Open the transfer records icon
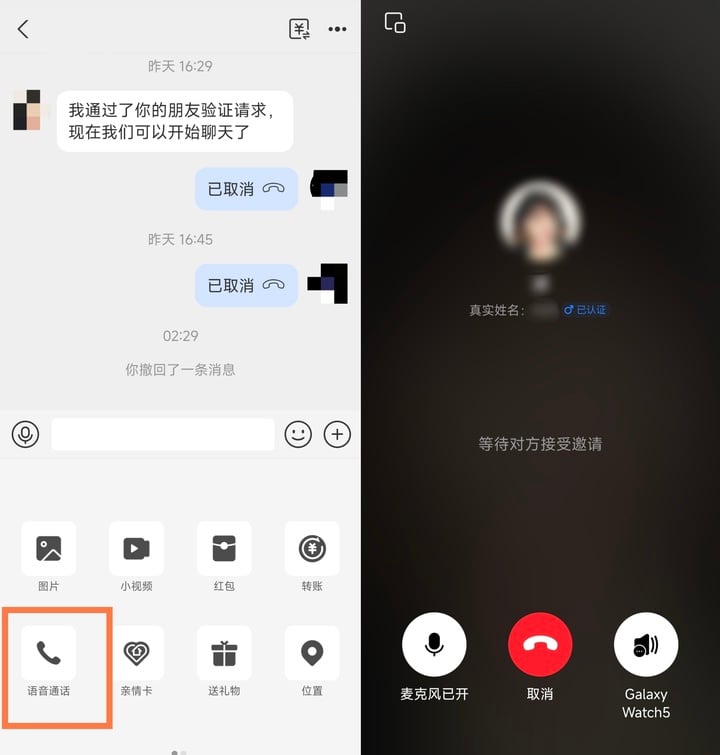Viewport: 720px width, 755px height. pos(299,29)
